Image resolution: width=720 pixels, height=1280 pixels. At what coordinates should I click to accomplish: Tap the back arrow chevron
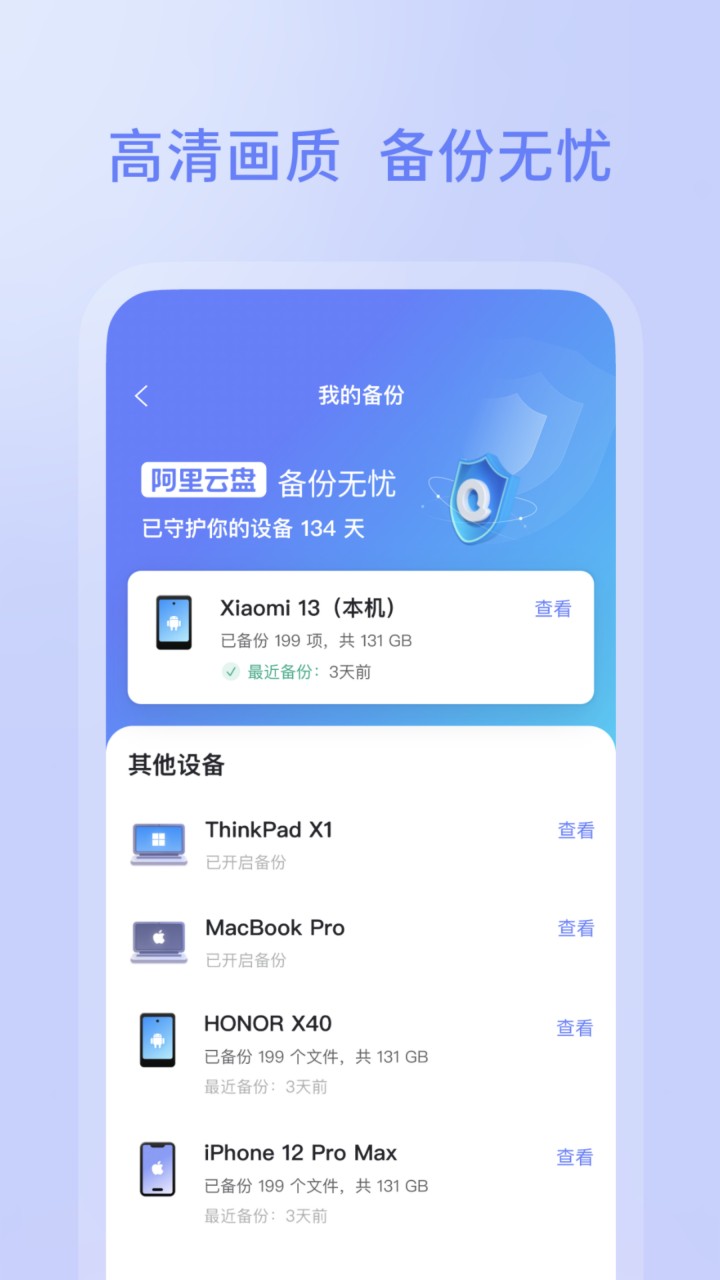coord(140,395)
